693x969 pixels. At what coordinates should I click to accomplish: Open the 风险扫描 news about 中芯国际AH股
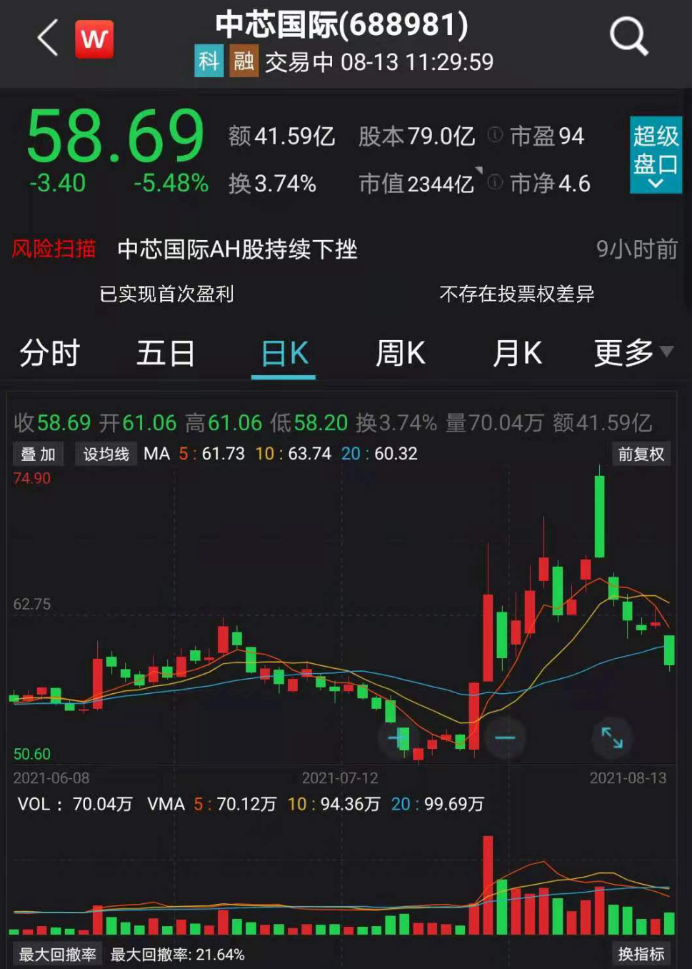[237, 249]
